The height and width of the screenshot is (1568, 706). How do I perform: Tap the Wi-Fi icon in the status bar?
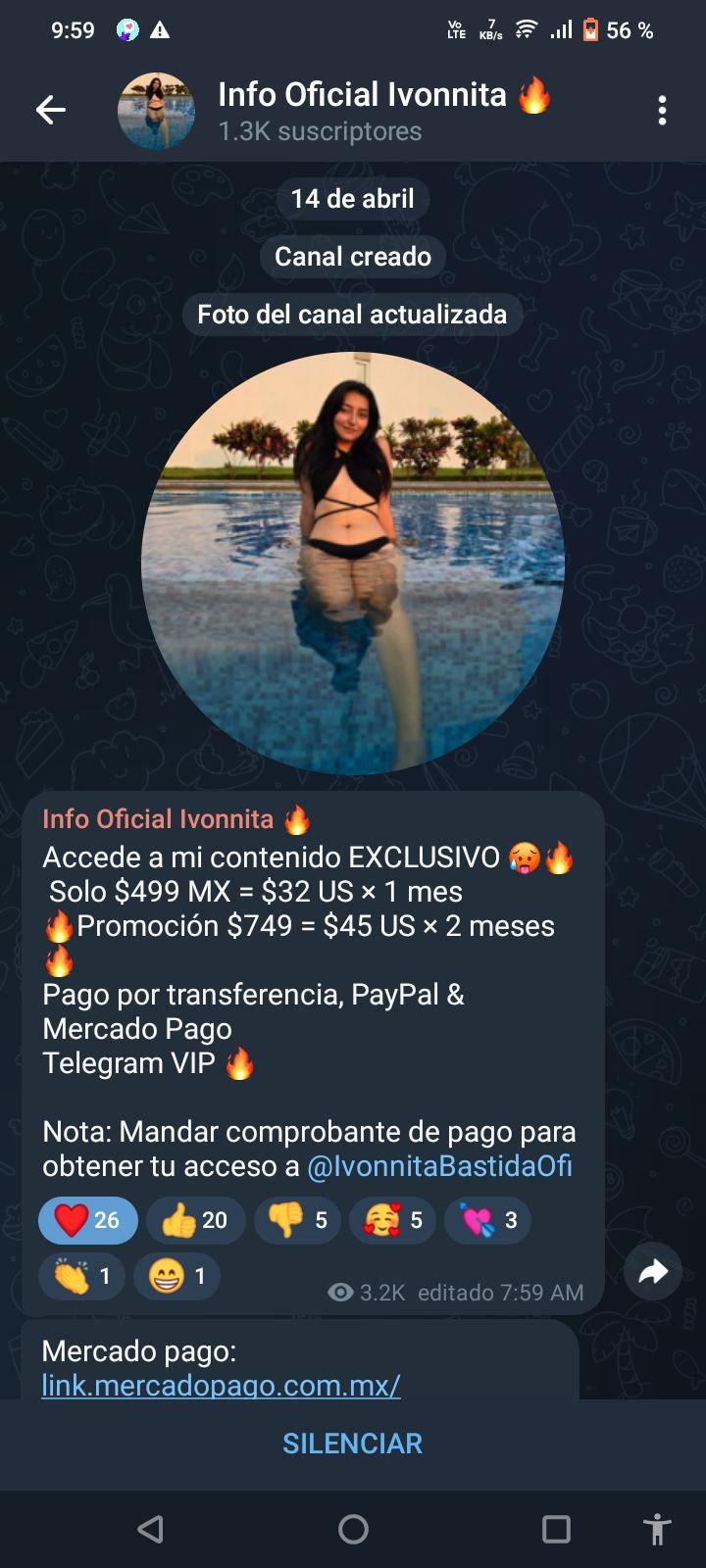[526, 29]
